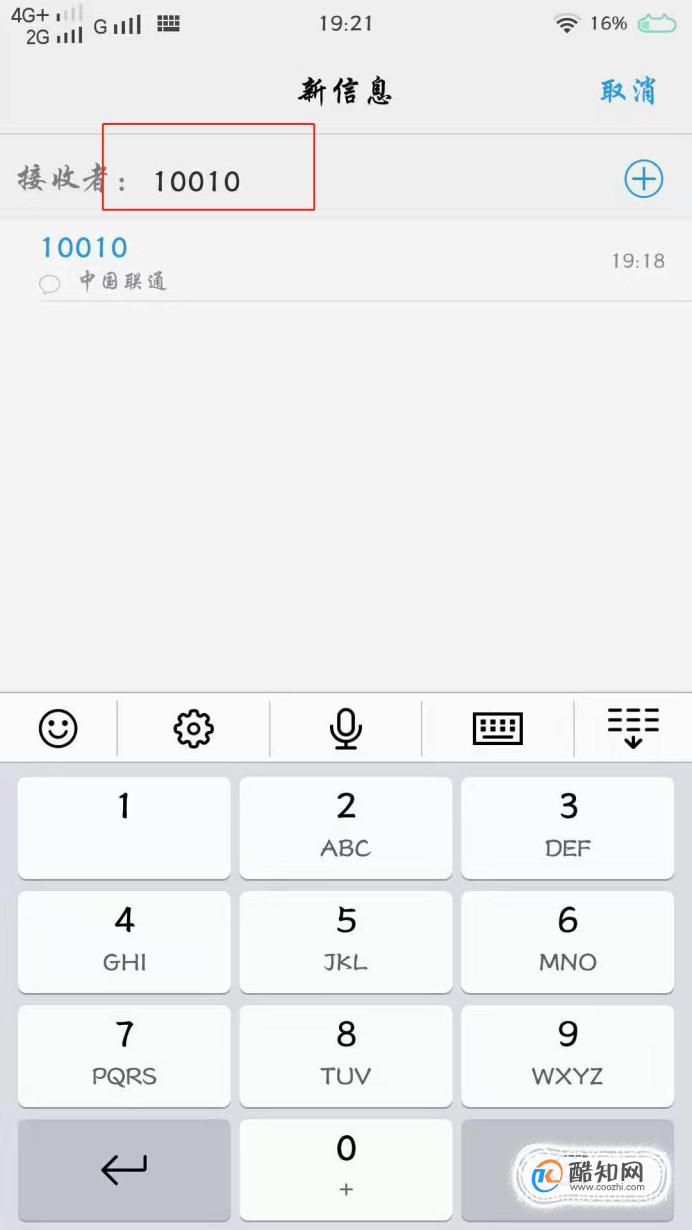
Task: Switch keyboard layout using the keyboard icon
Action: pyautogui.click(x=498, y=728)
